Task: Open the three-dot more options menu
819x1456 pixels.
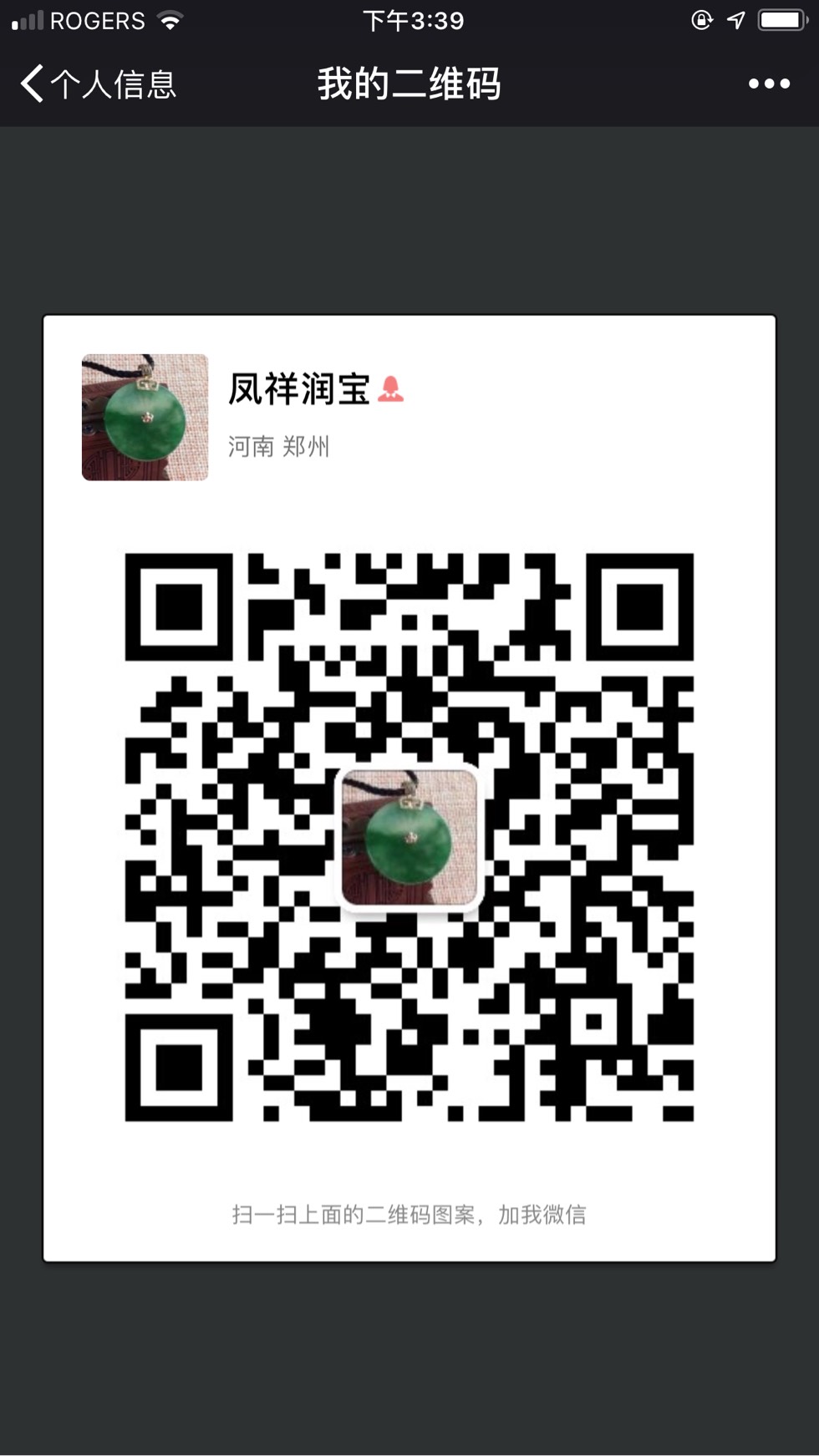Action: 768,84
